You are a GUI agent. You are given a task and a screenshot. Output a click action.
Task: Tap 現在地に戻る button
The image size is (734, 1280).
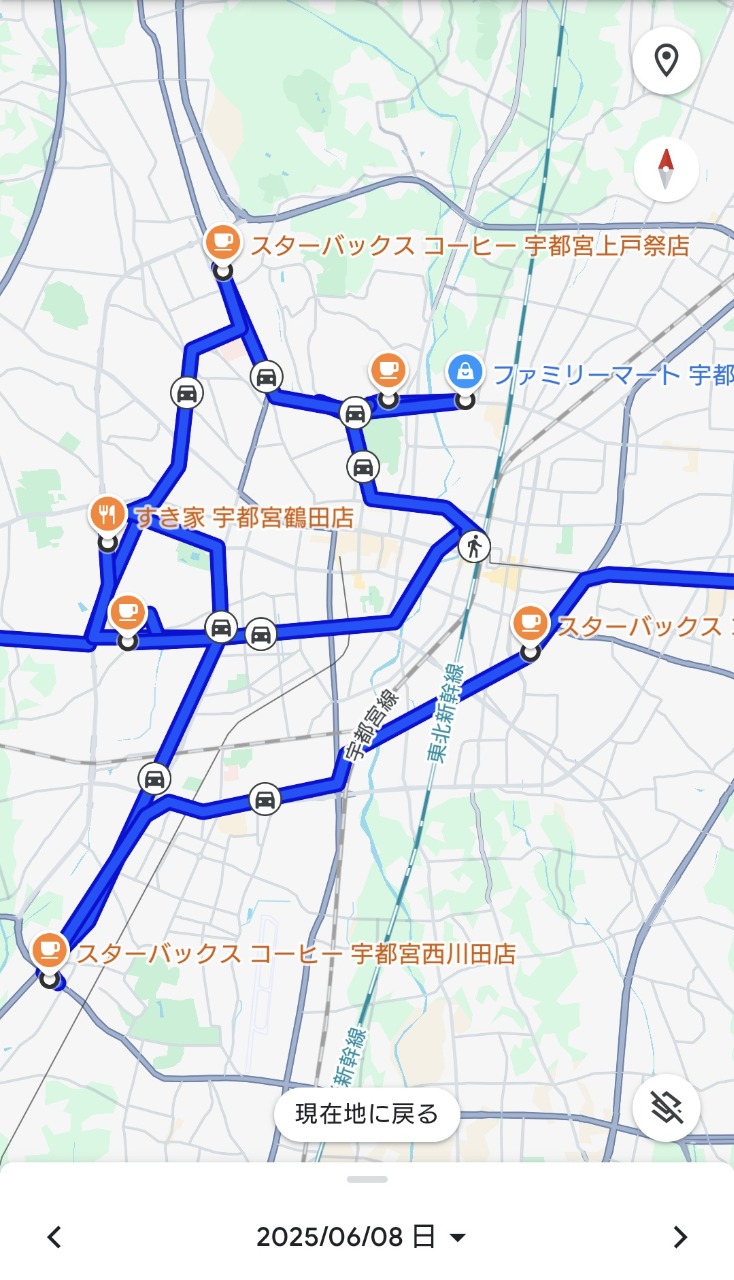pyautogui.click(x=367, y=1114)
